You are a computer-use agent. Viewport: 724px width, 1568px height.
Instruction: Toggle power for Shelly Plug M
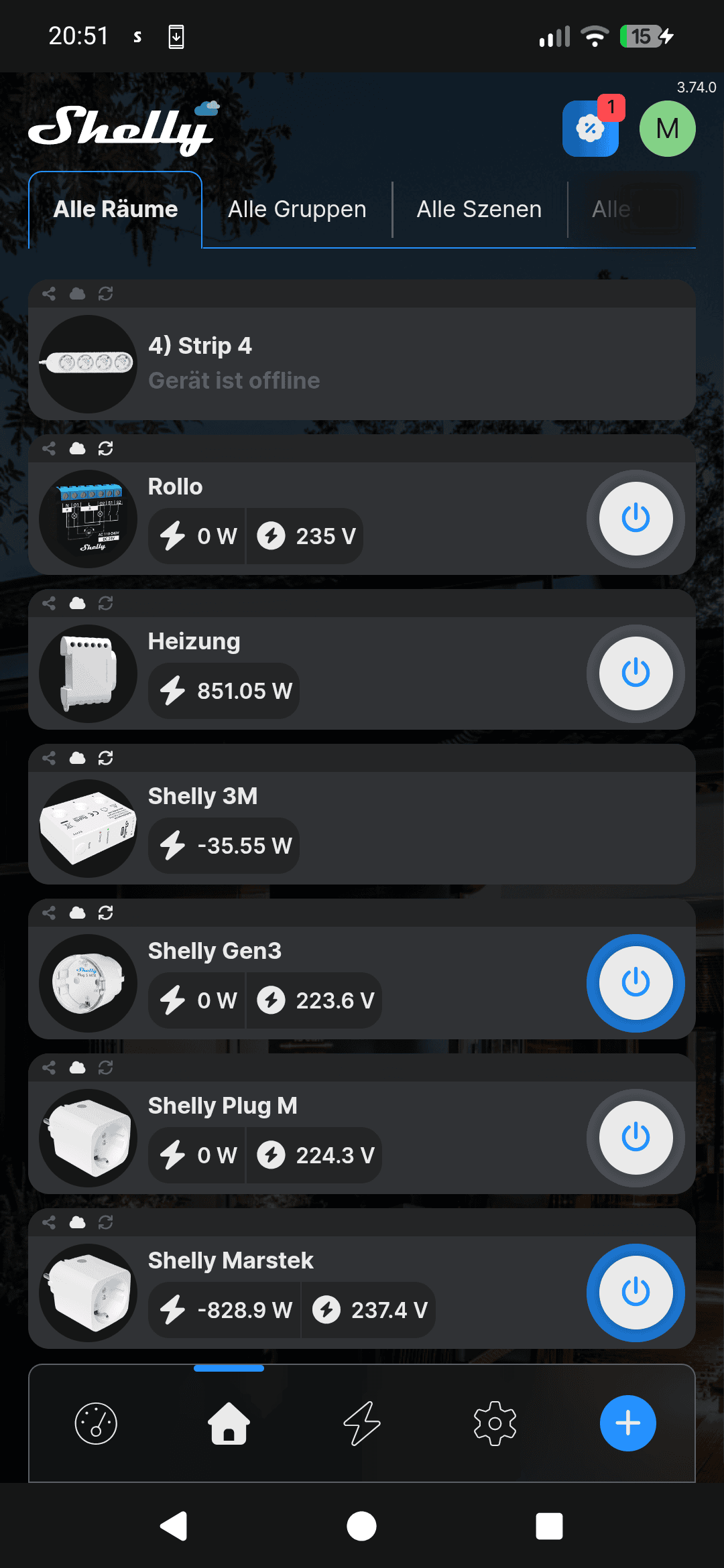point(635,1138)
